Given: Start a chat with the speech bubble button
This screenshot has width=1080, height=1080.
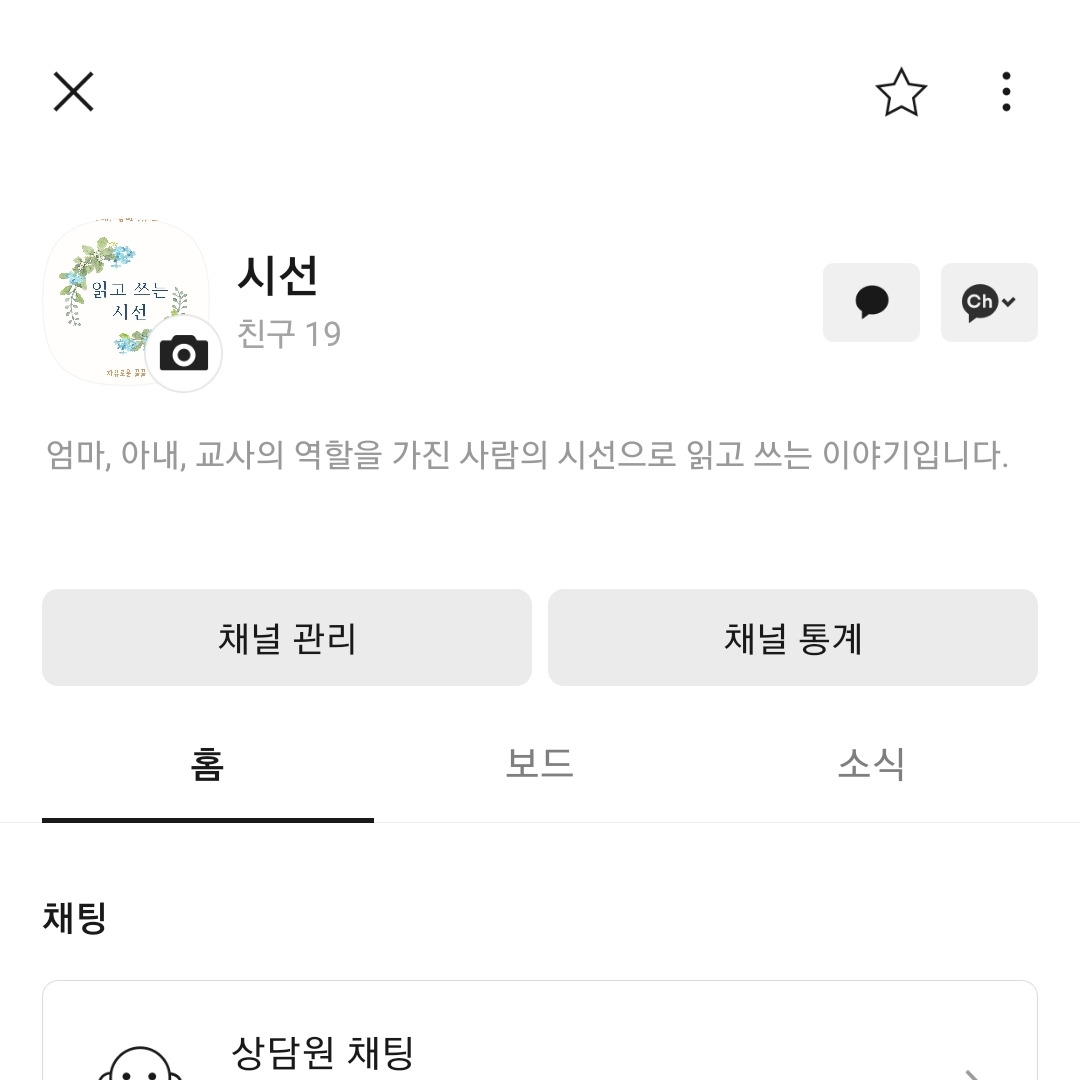Looking at the screenshot, I should [871, 302].
